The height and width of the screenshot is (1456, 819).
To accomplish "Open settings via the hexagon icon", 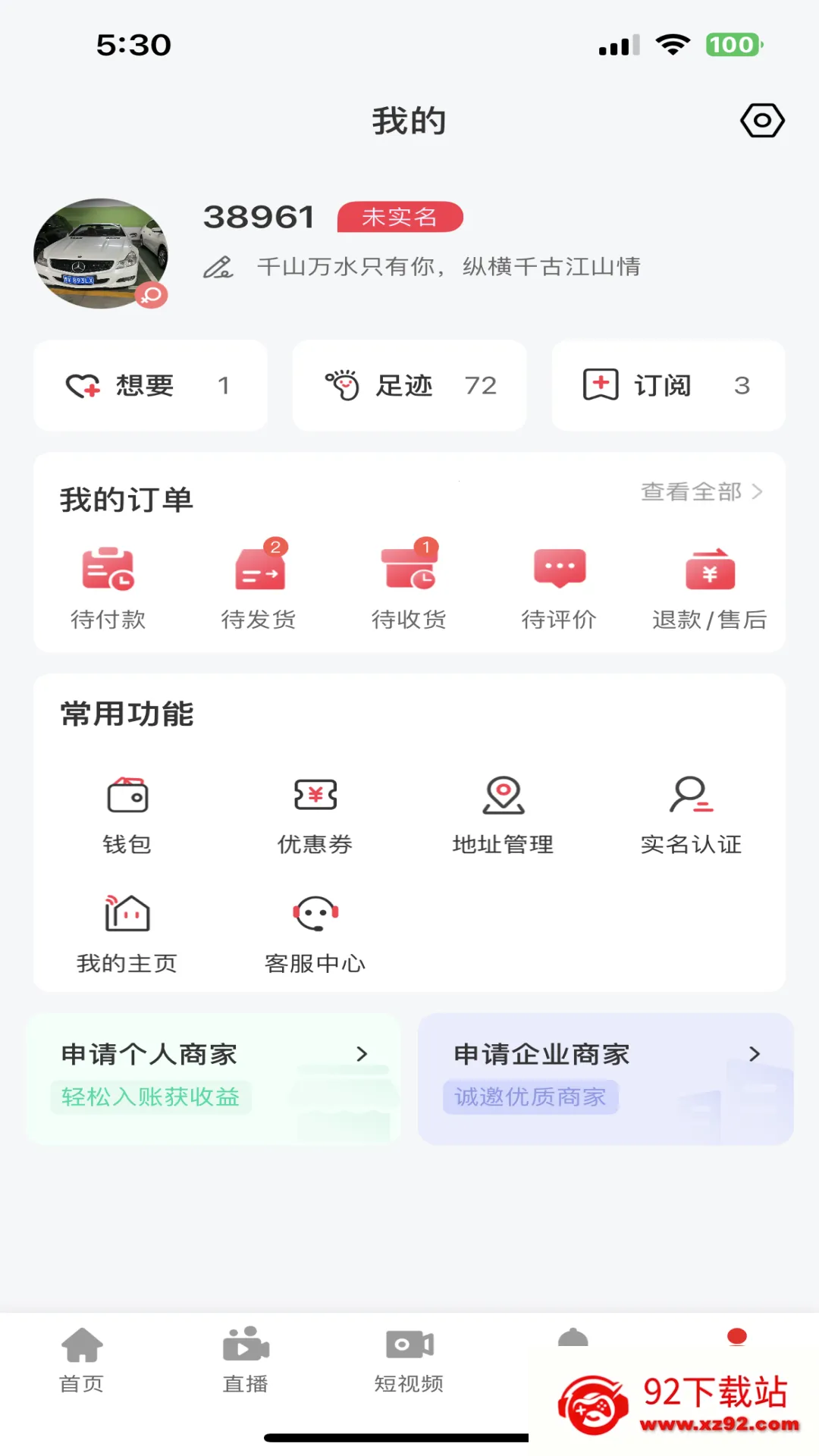I will pos(762,121).
